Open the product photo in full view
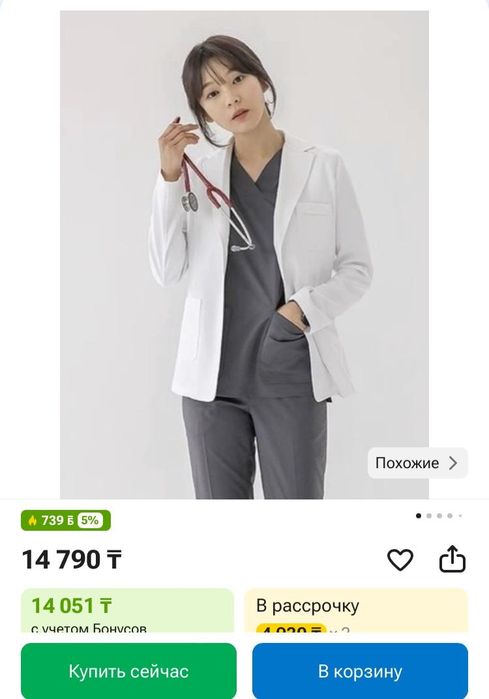The height and width of the screenshot is (699, 489). click(x=244, y=255)
